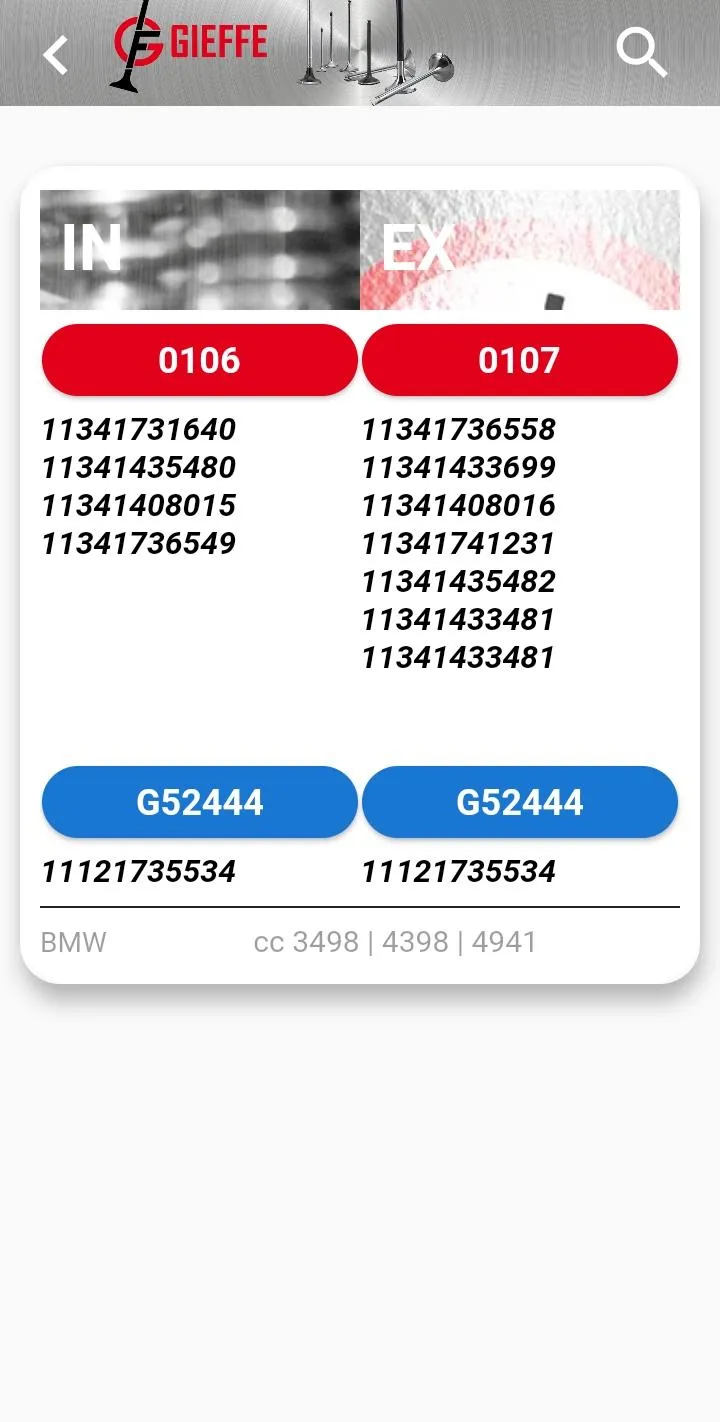Screen dimensions: 720x1422
Task: Select OEM number 11341435480
Action: tap(137, 467)
